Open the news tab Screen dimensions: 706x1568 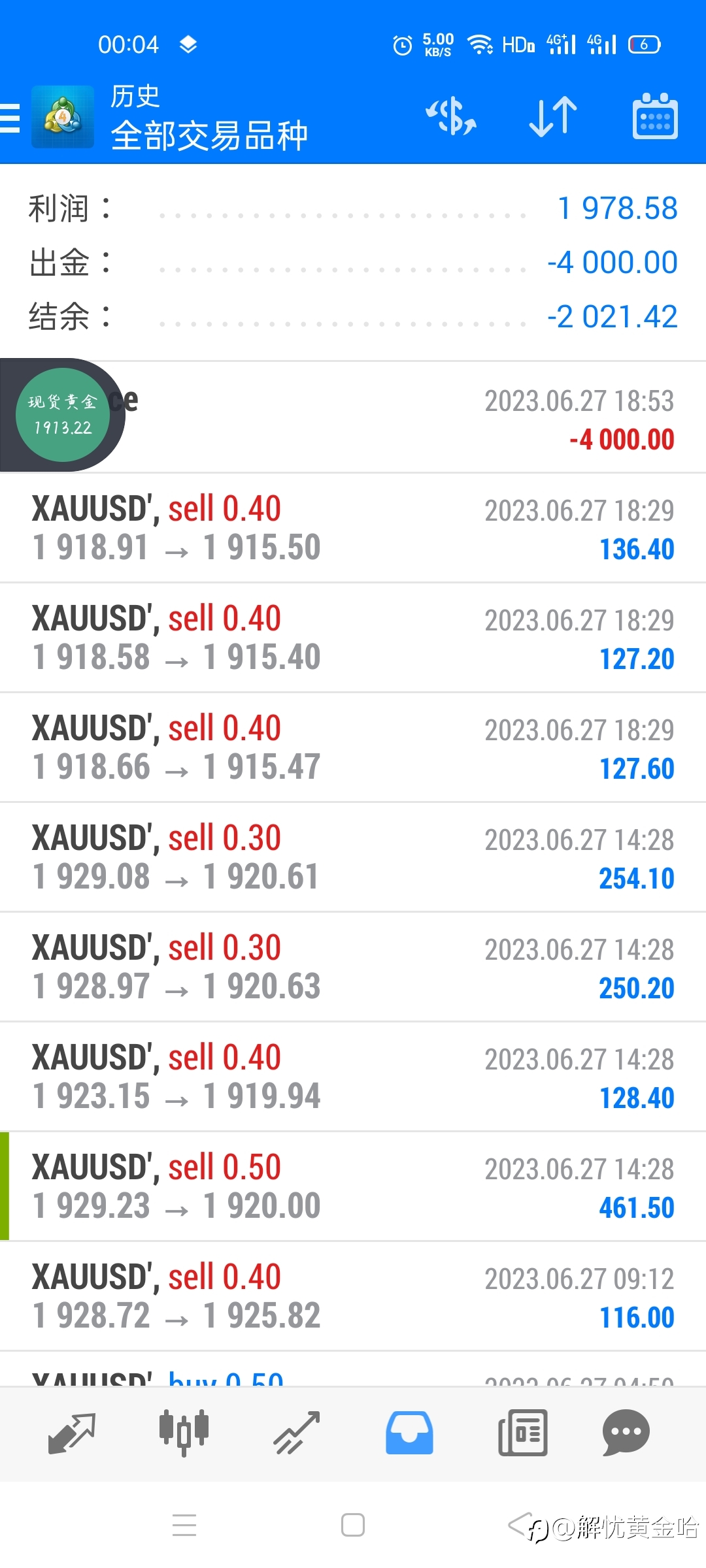click(x=522, y=1433)
